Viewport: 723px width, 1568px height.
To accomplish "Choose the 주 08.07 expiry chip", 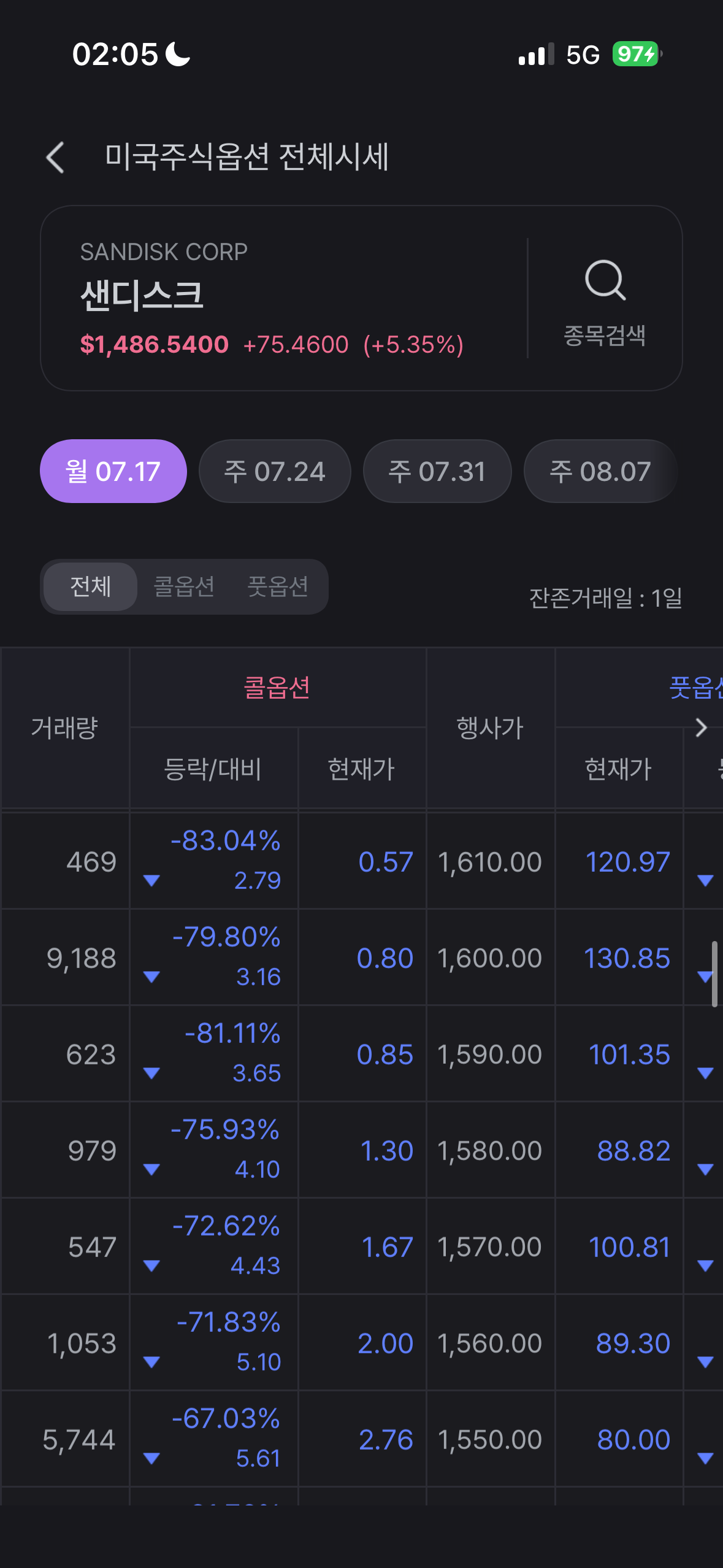I will (600, 471).
